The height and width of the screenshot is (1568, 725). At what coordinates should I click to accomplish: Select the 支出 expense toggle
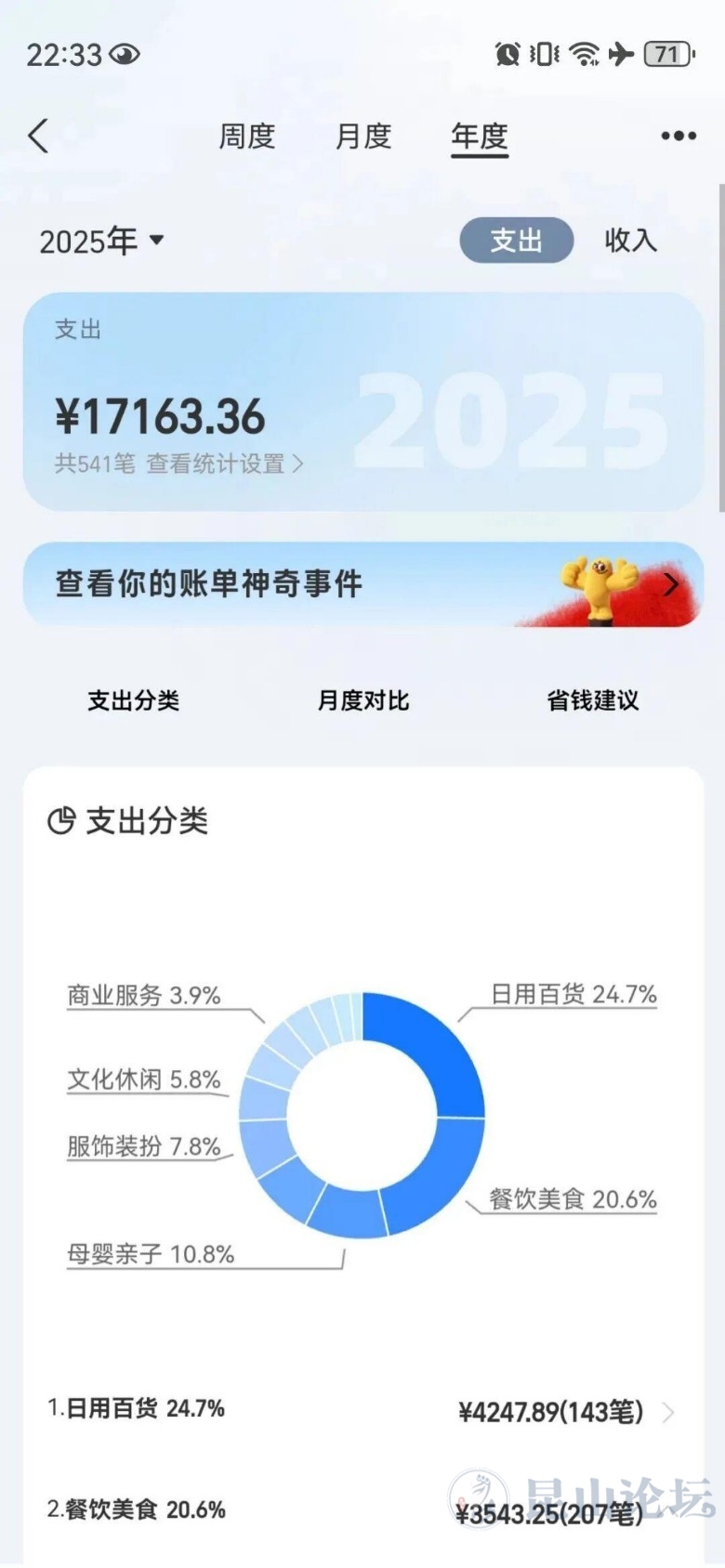(517, 241)
